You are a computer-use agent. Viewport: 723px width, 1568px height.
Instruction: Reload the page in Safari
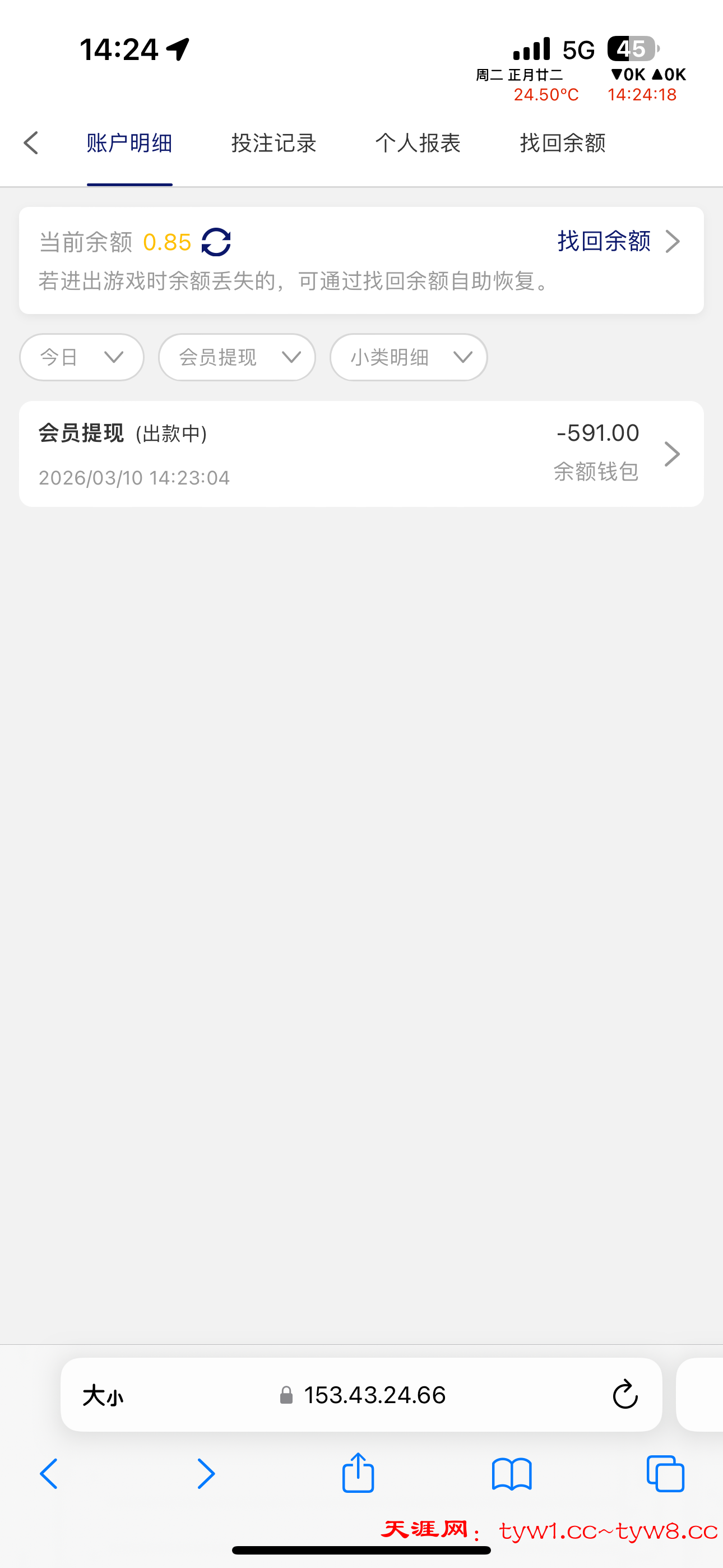point(624,1395)
